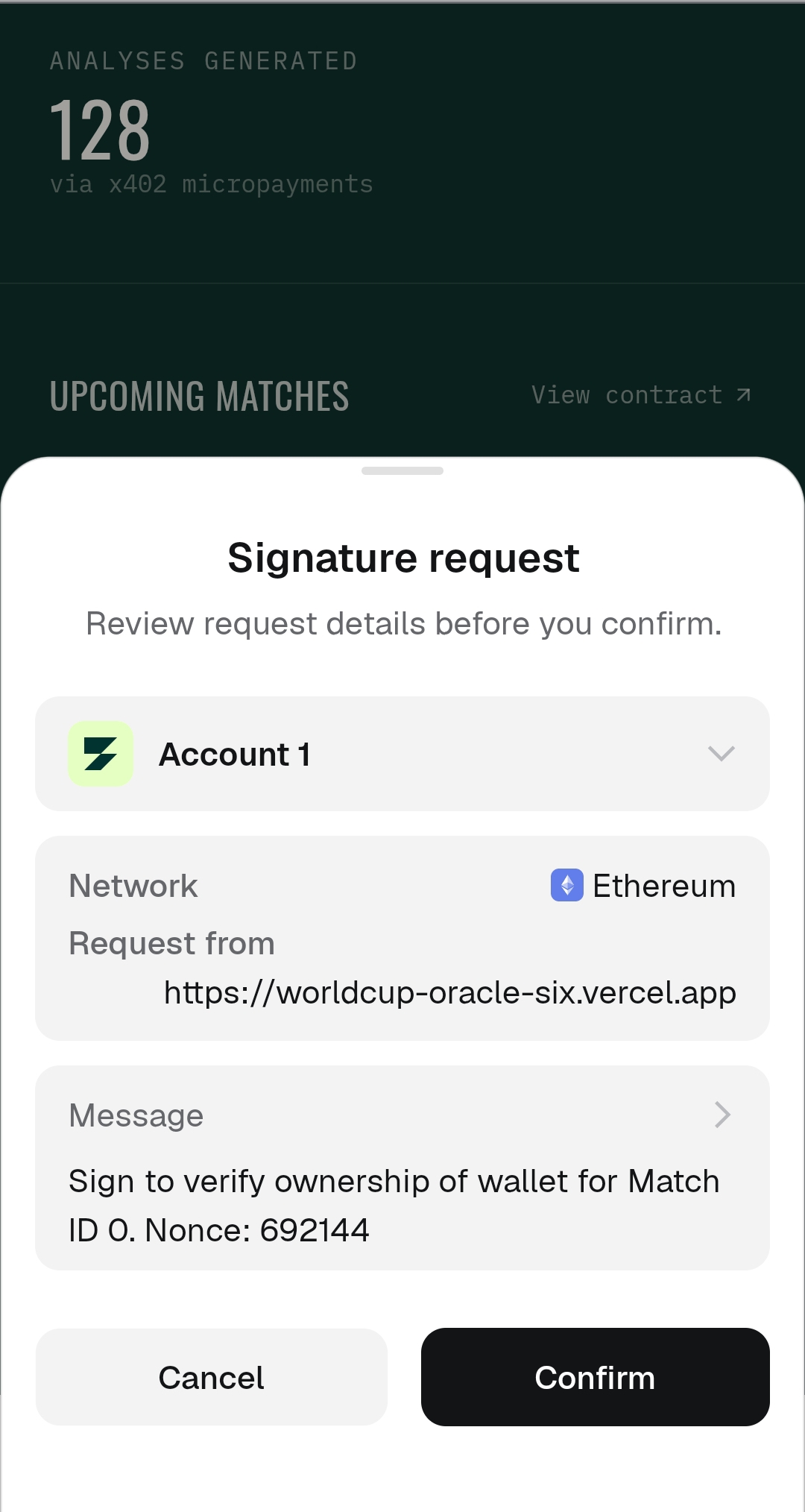Open the full Message details
Screen dimensions: 805x1512
click(402, 1168)
